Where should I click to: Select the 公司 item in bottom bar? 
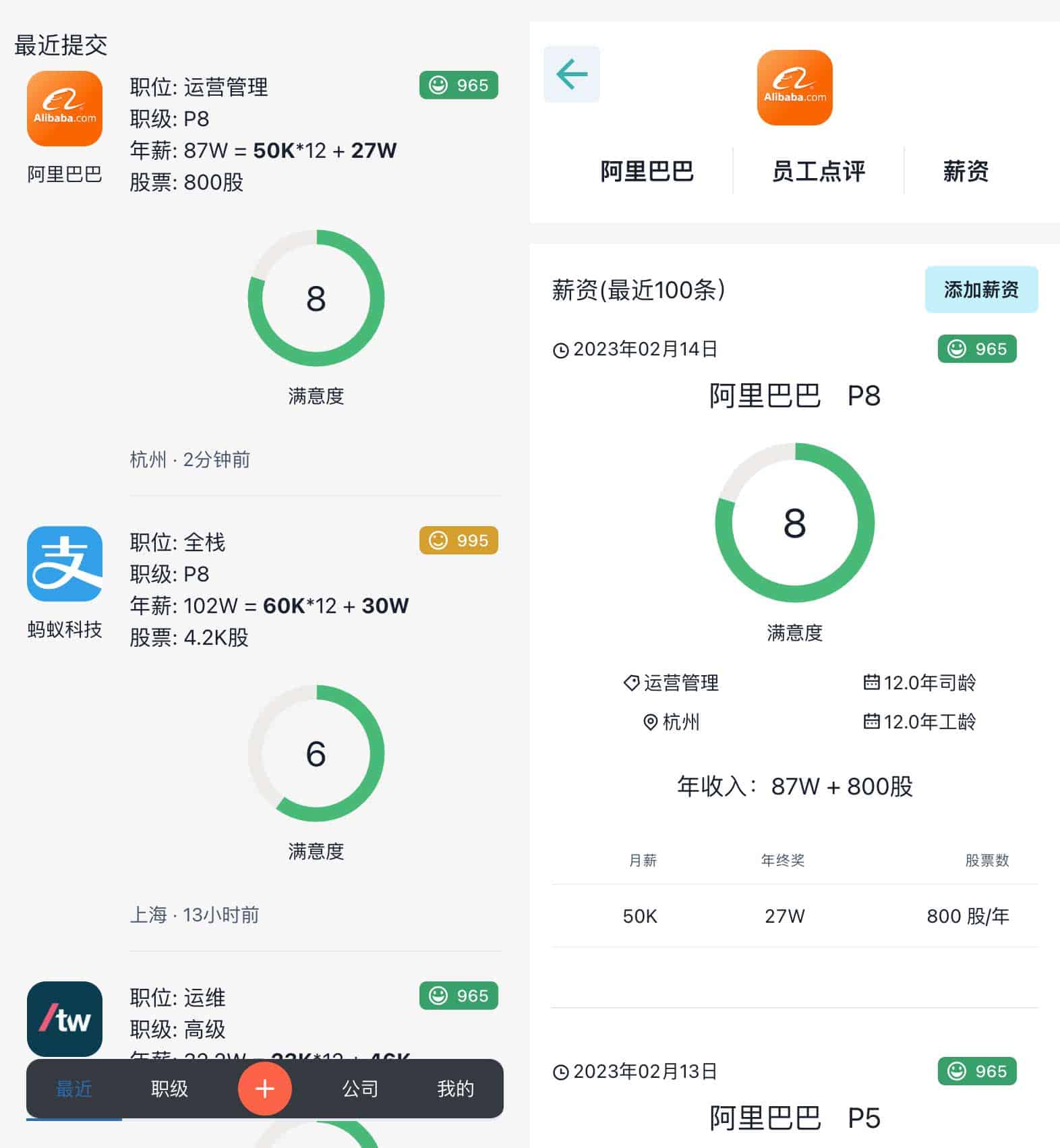[x=359, y=1089]
